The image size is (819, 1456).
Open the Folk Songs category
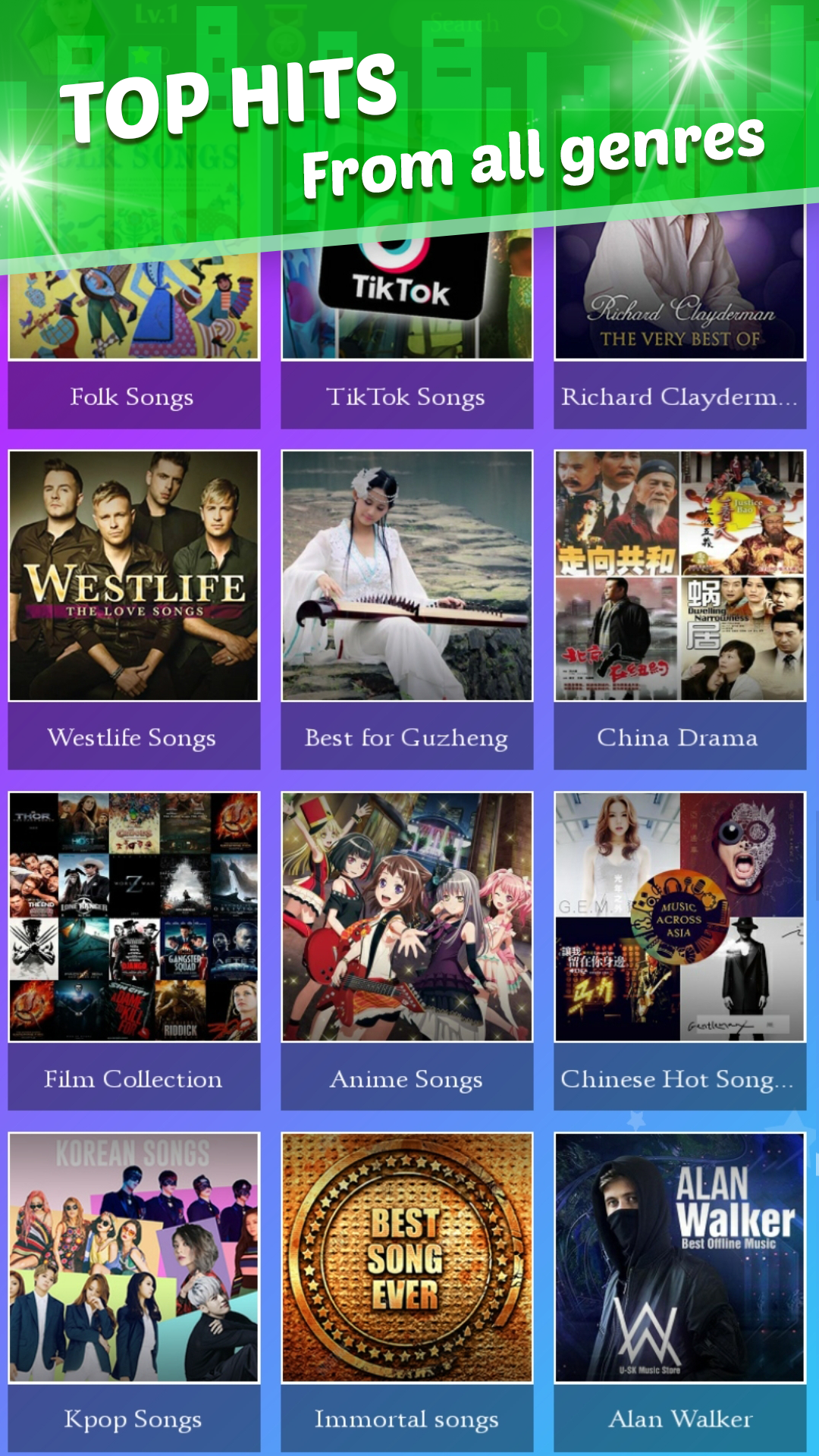(133, 341)
